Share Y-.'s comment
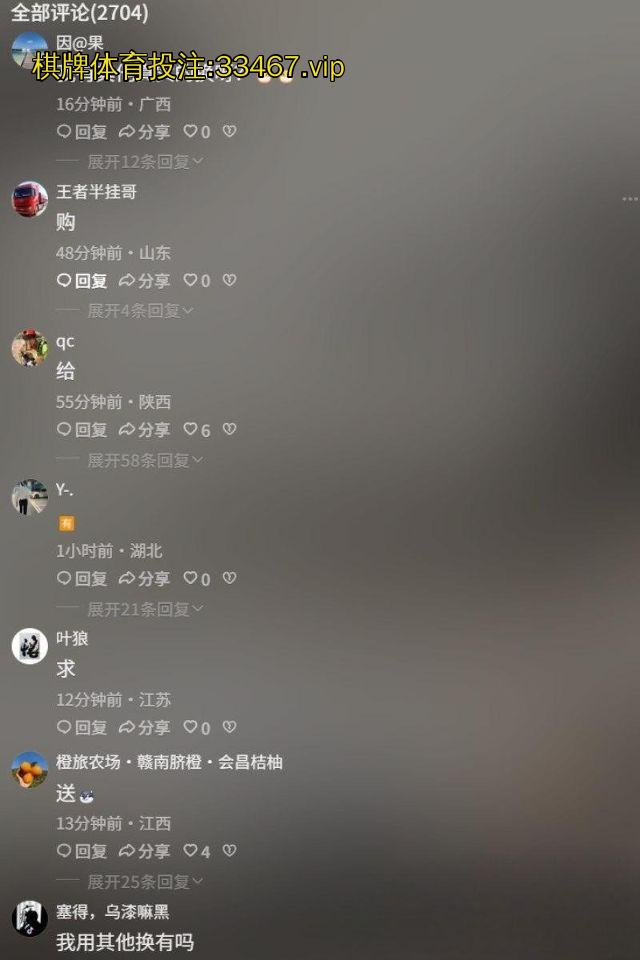Image resolution: width=640 pixels, height=960 pixels. coord(144,579)
